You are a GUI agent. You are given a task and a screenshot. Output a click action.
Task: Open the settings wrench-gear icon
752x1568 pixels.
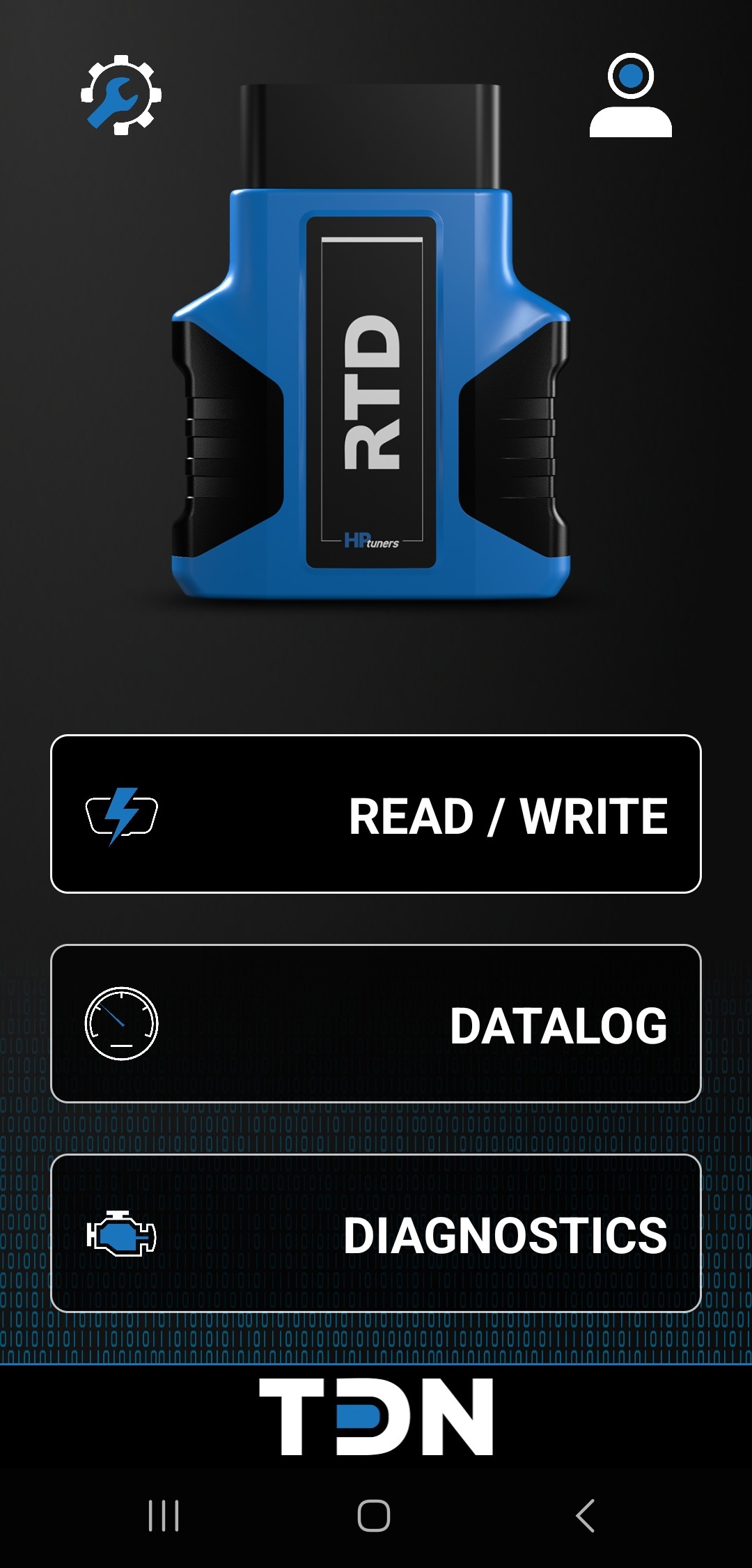(121, 95)
